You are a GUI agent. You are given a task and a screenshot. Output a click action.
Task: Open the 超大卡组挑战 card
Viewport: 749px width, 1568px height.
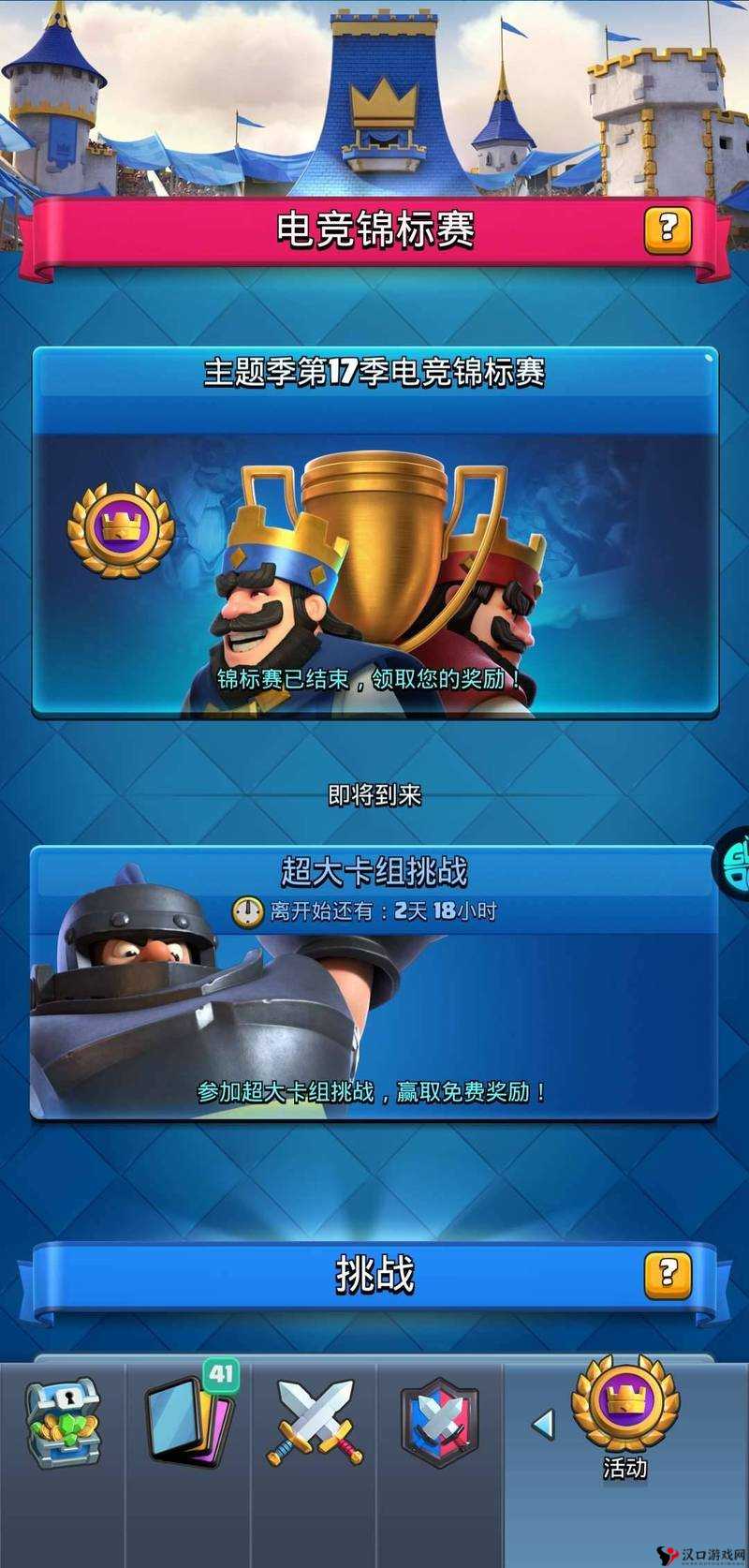pos(374,984)
